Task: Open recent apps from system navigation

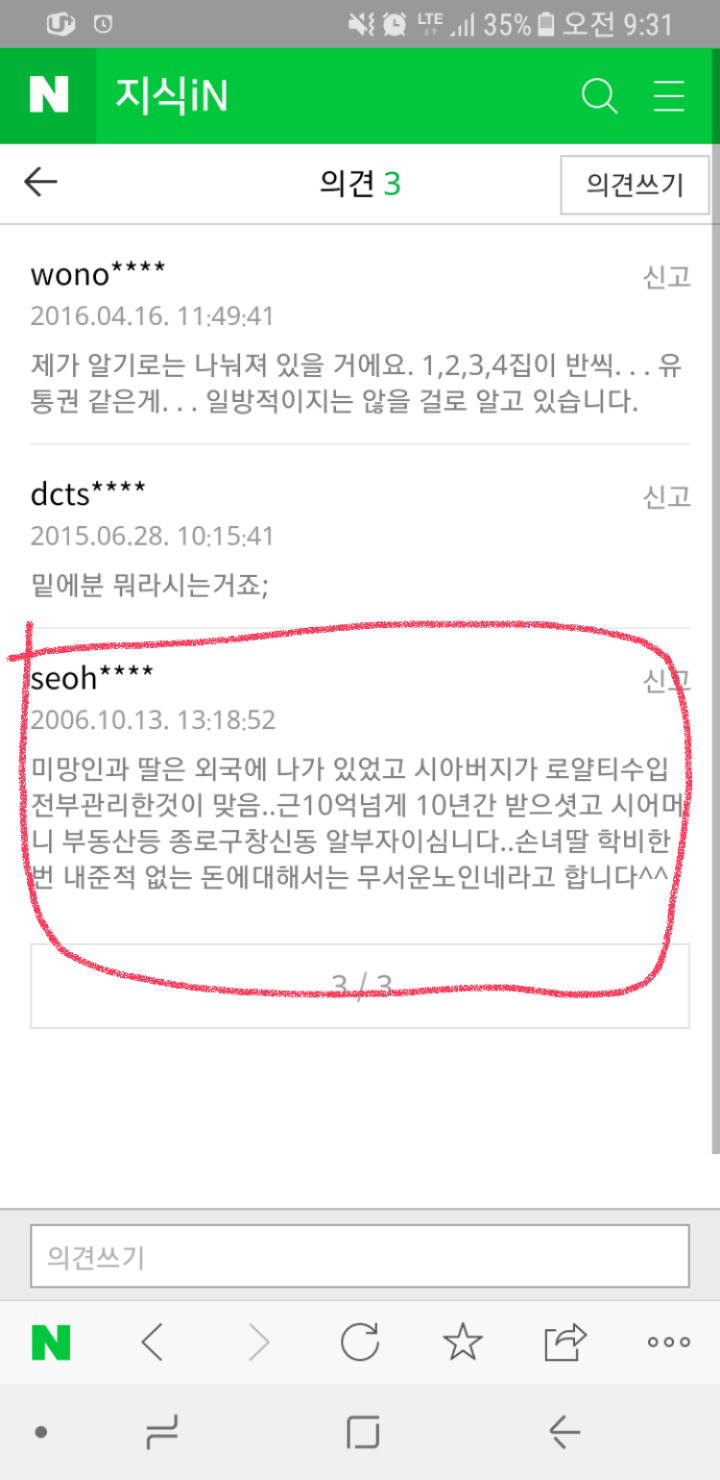Action: (x=162, y=1432)
